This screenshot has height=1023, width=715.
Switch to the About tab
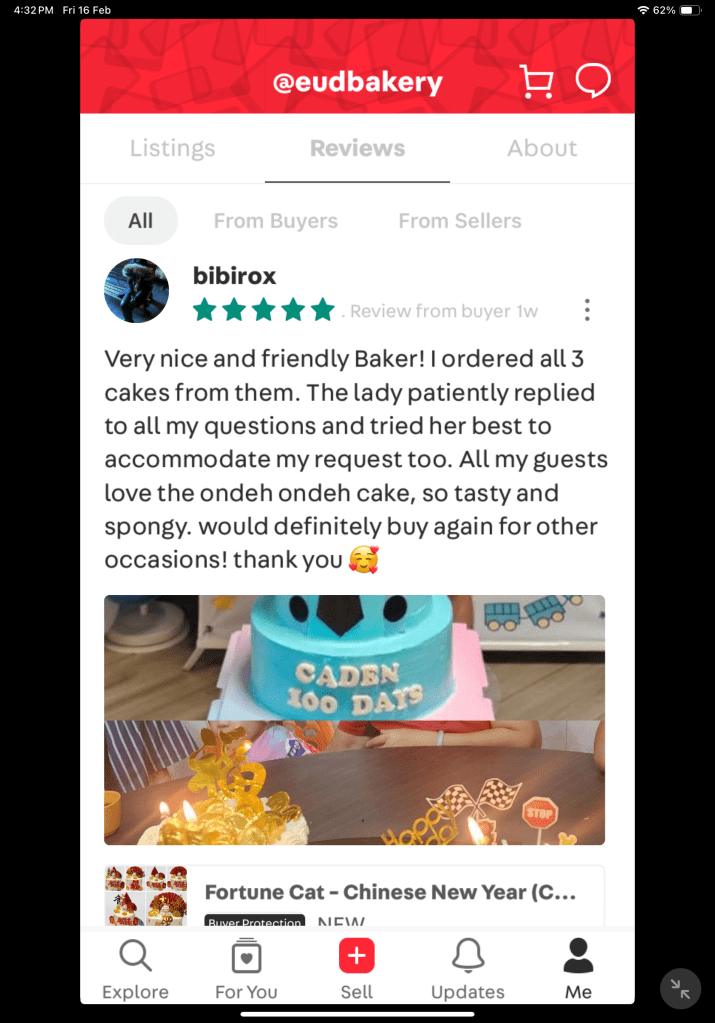[541, 148]
